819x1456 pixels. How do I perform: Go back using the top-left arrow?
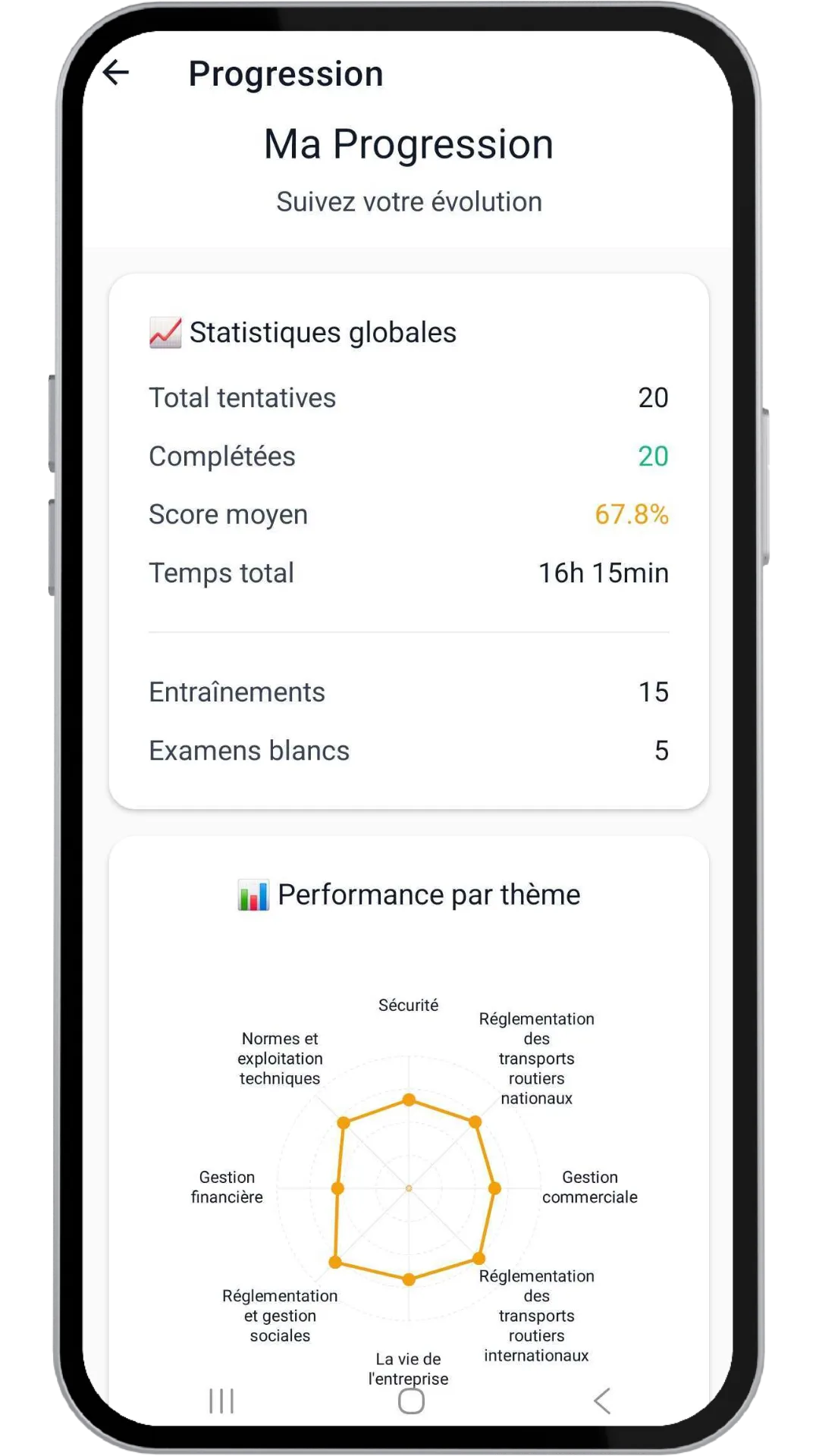tap(116, 73)
